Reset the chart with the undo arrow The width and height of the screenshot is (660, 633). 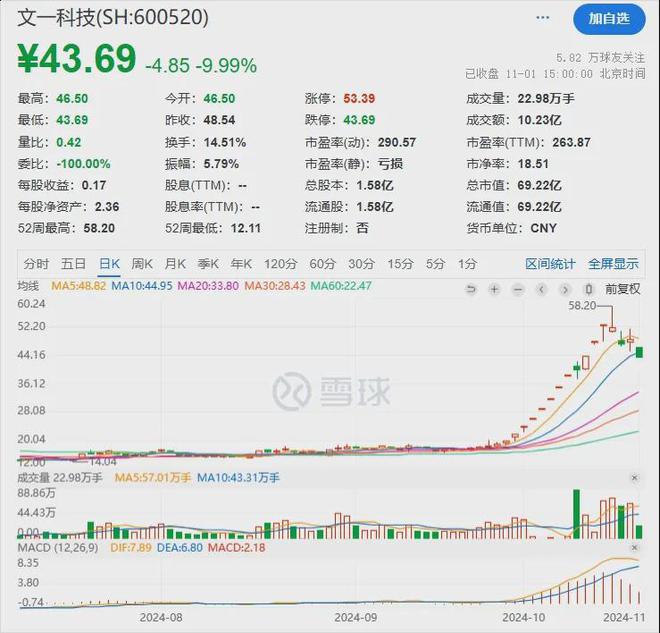point(471,289)
